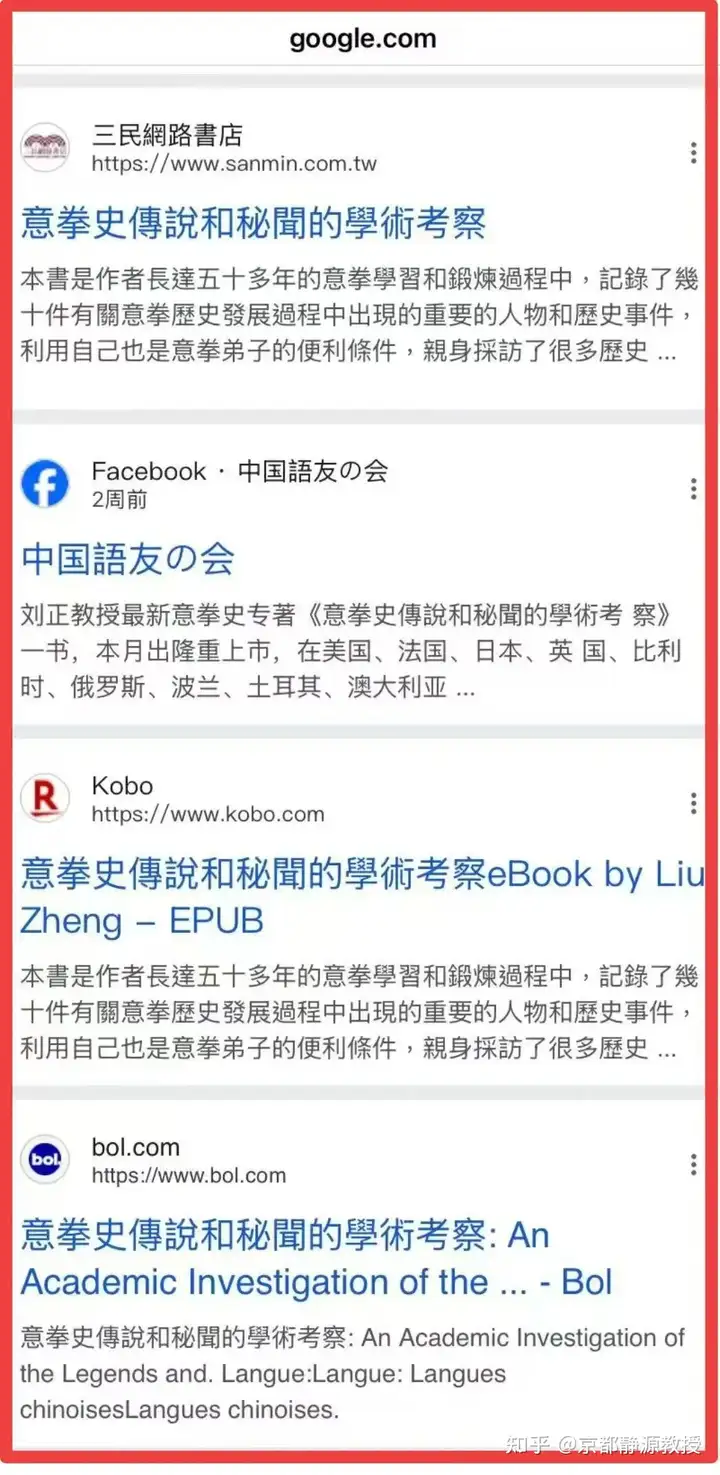Open options for the Kobo result
720x1475 pixels.
coord(693,803)
